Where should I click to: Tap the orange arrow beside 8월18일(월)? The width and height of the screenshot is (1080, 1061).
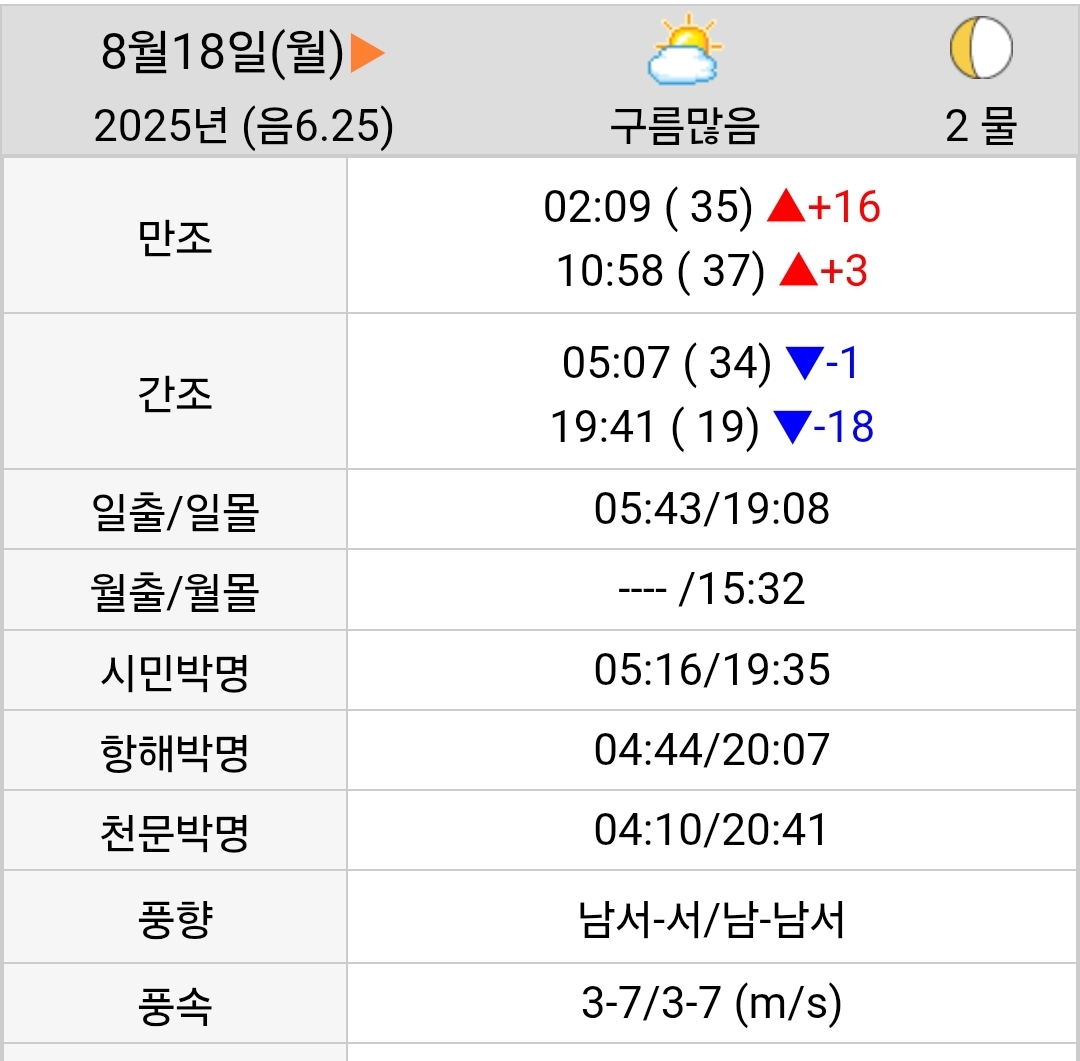tap(367, 55)
